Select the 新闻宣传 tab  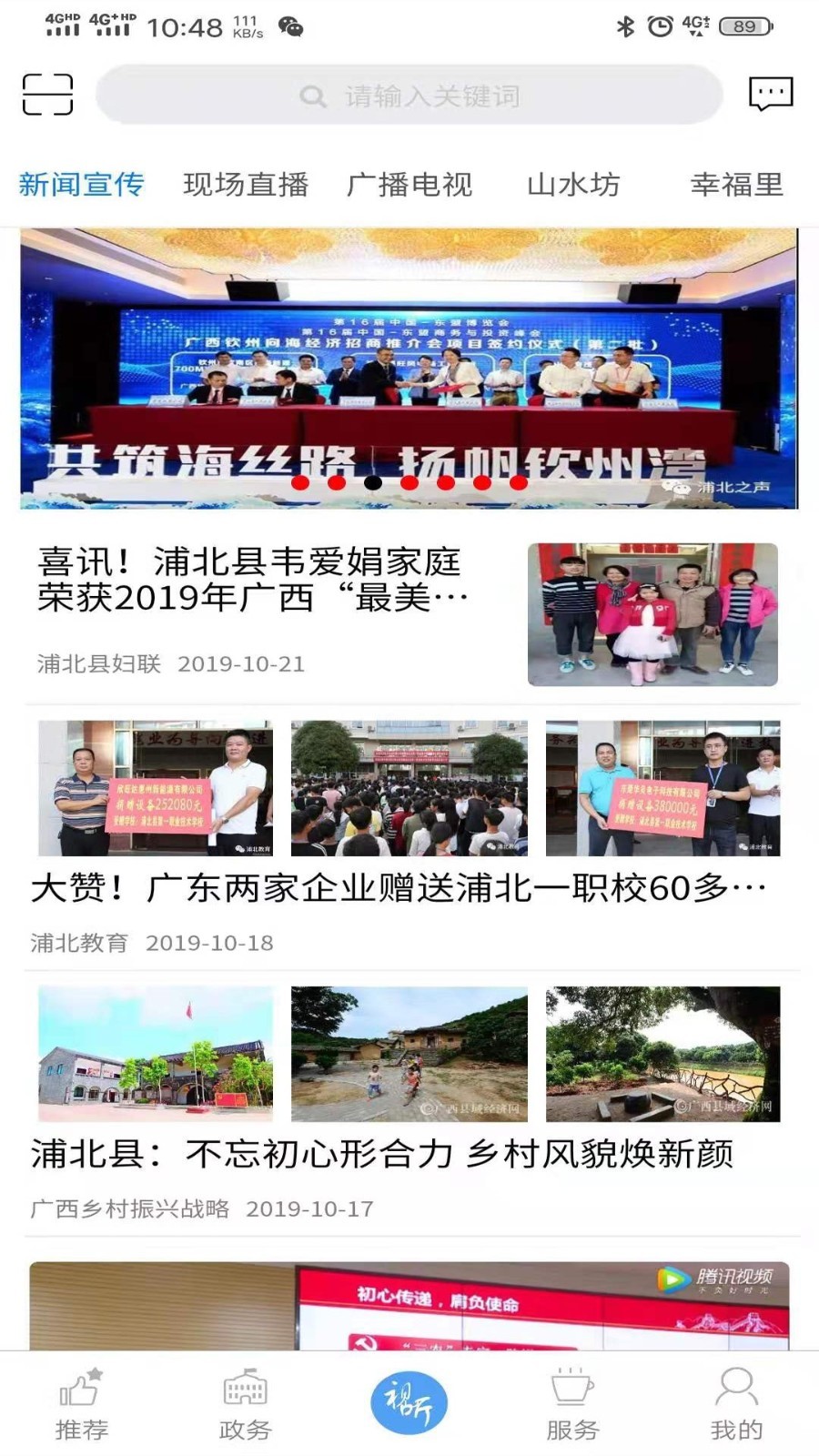click(x=82, y=185)
